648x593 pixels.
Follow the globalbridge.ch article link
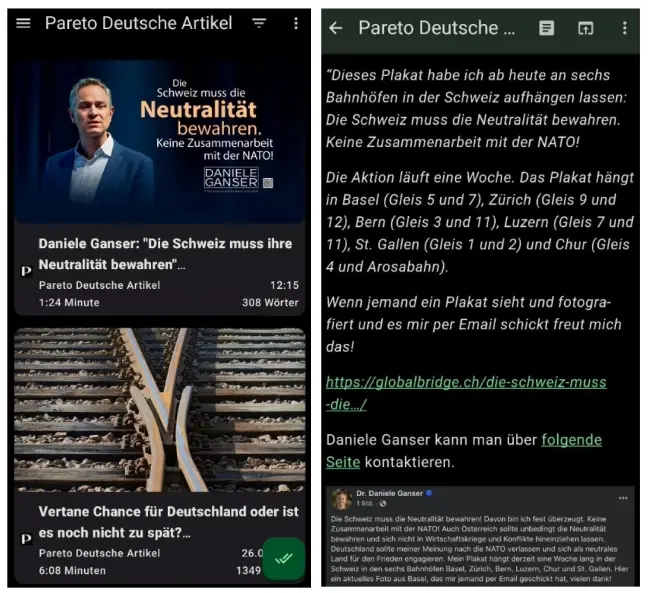click(465, 393)
